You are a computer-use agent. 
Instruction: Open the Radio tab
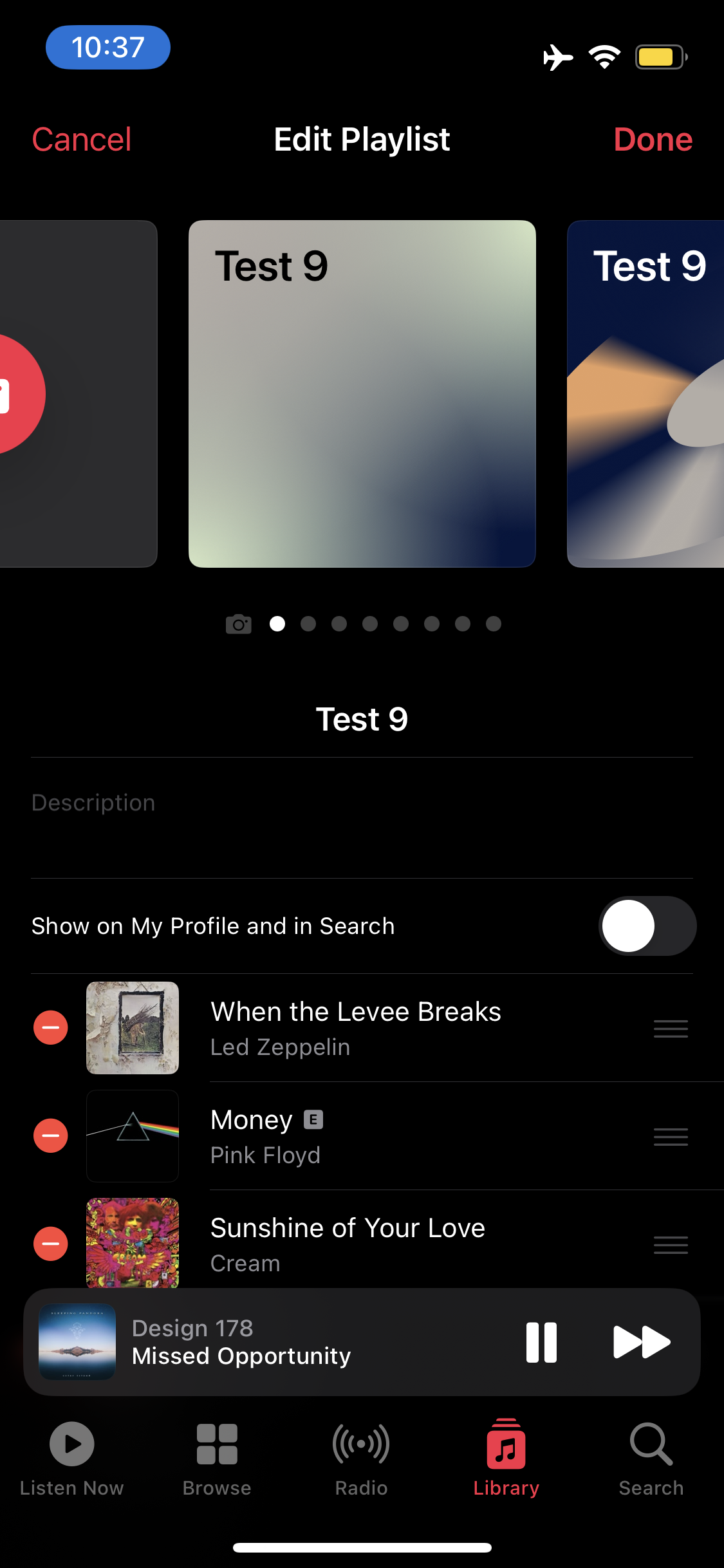(x=361, y=1459)
